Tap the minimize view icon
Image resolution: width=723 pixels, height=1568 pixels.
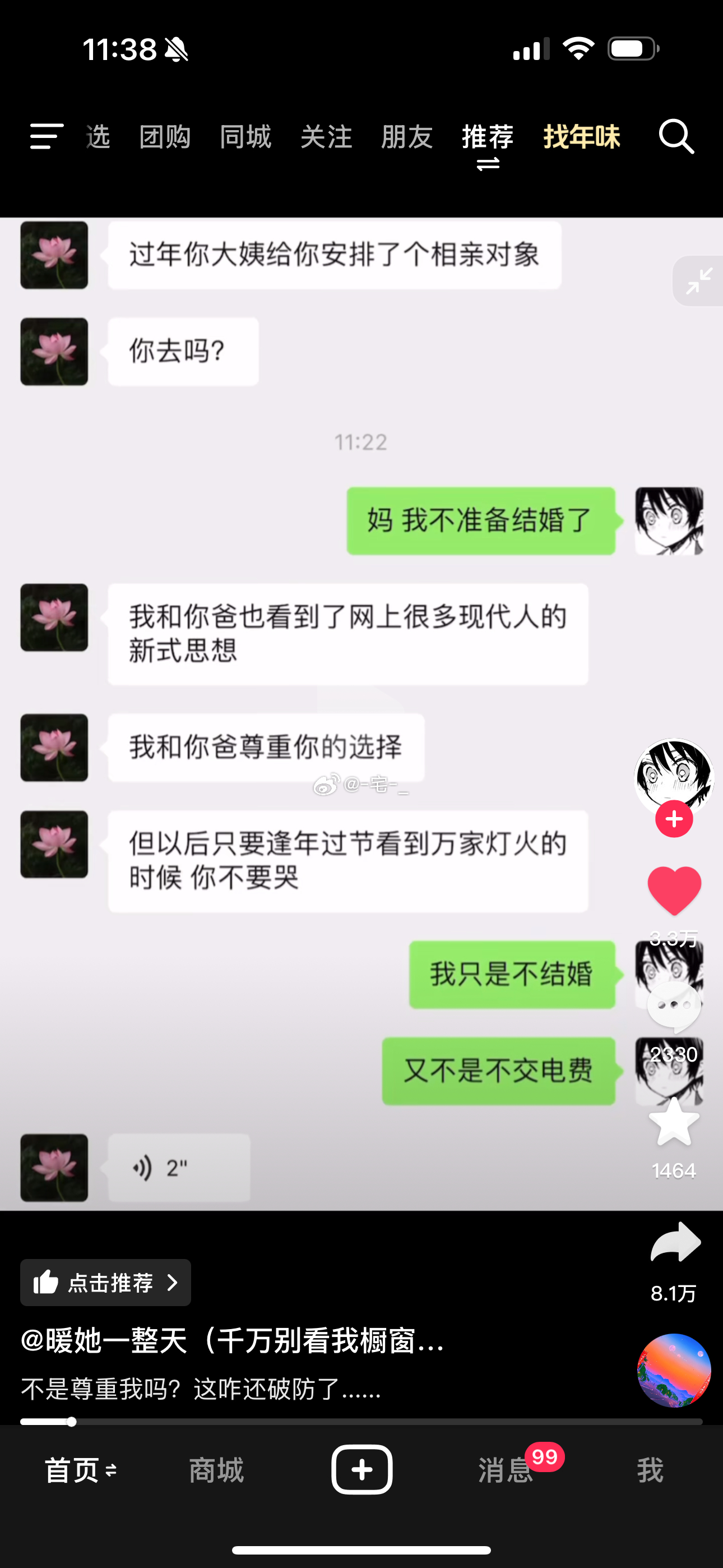[x=699, y=281]
